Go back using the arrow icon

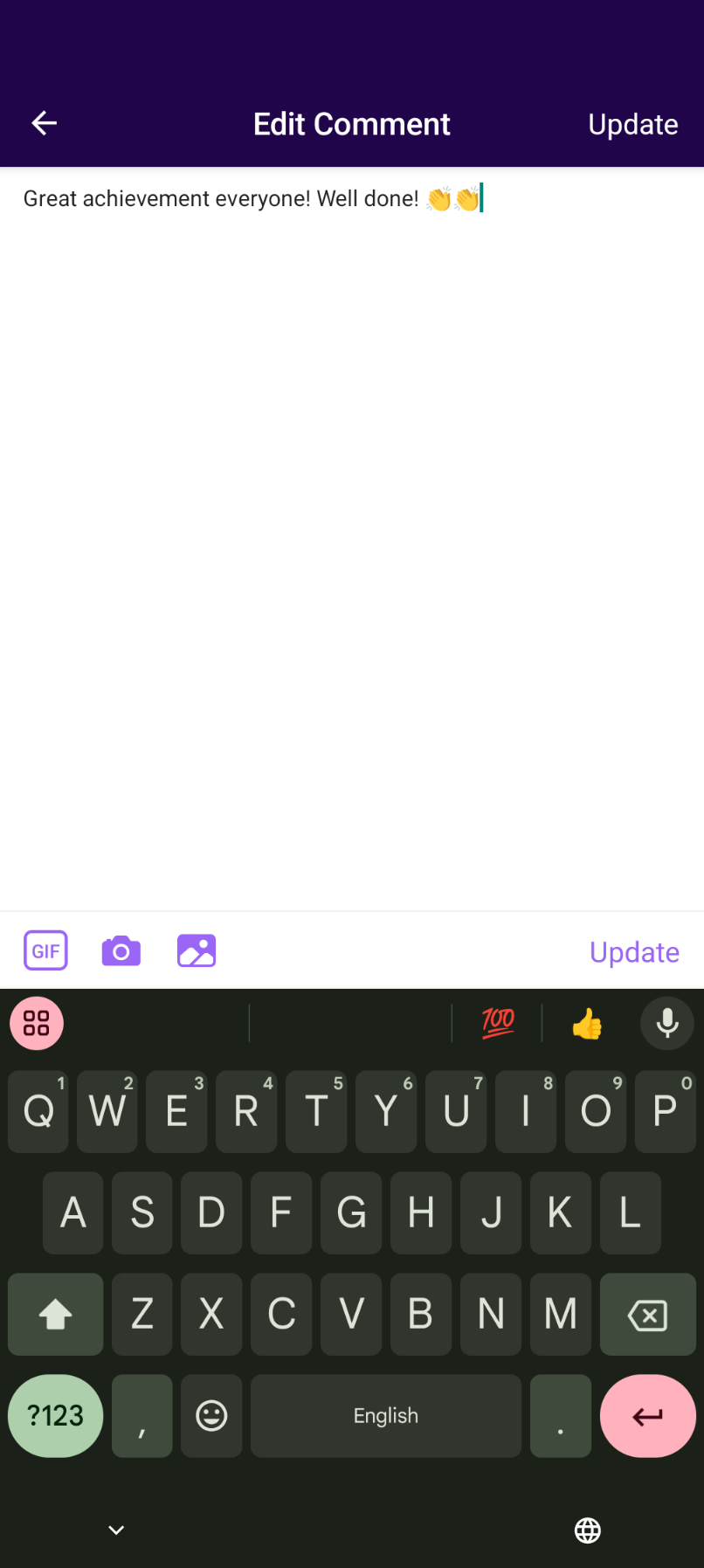point(45,124)
